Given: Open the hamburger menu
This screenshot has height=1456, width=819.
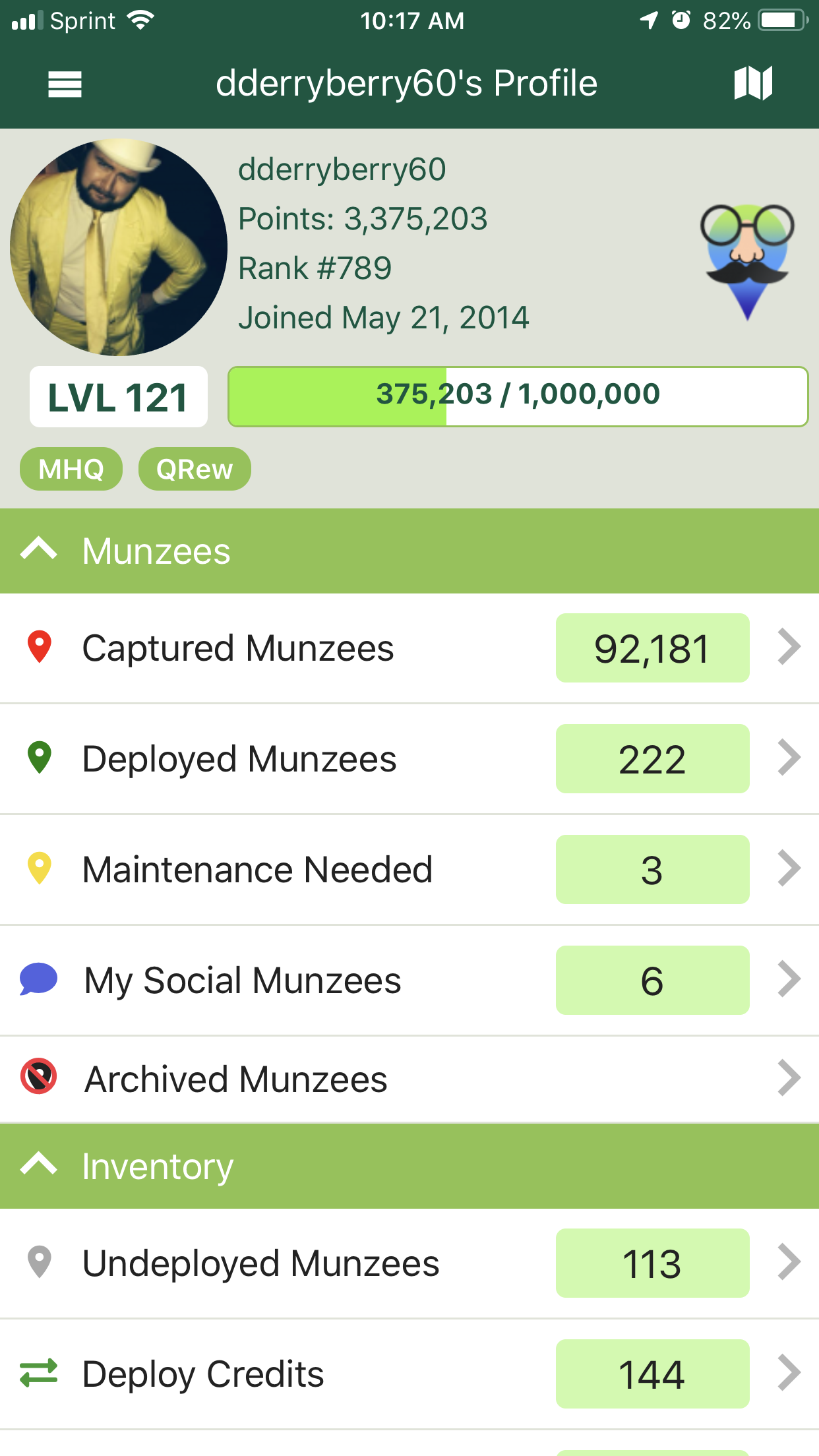Looking at the screenshot, I should pos(65,84).
